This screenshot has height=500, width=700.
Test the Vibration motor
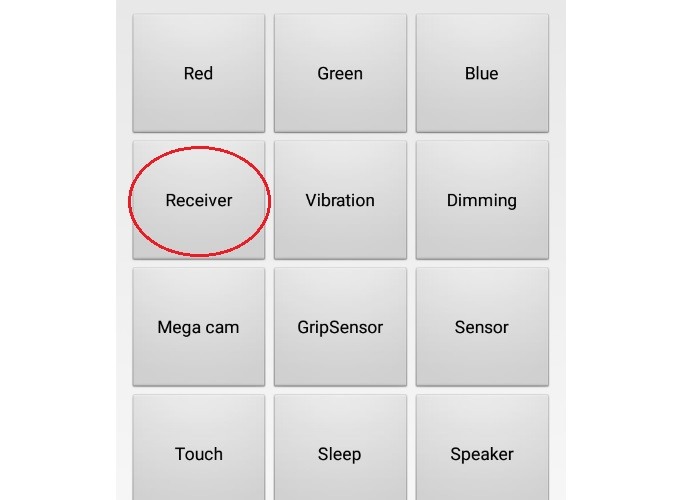click(x=340, y=200)
